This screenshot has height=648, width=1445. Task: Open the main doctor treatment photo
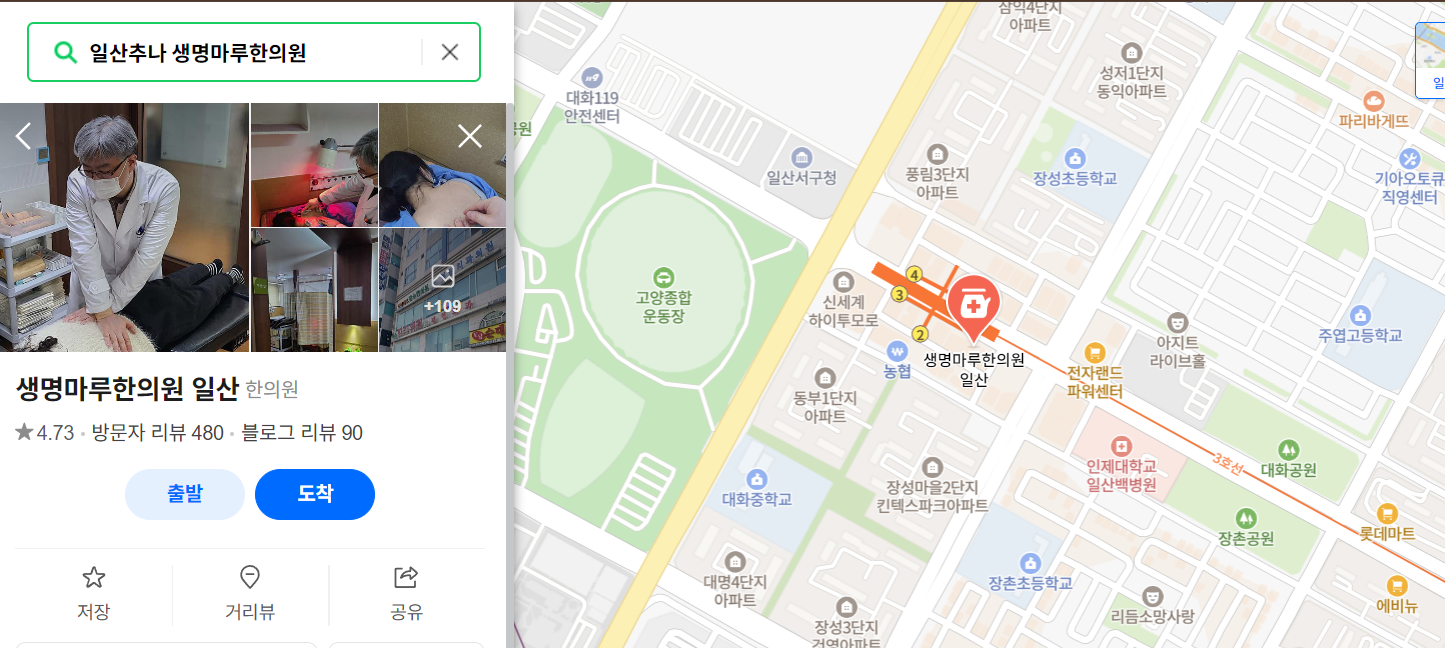[125, 227]
